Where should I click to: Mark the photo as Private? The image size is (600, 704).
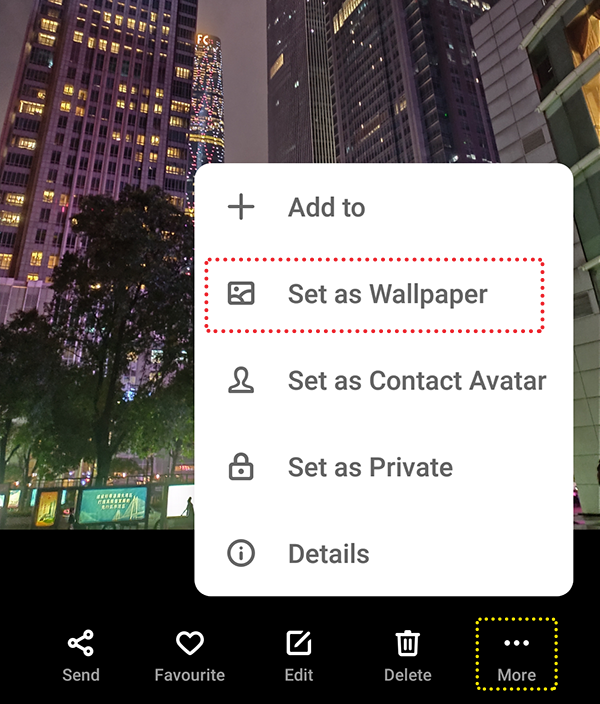point(369,468)
